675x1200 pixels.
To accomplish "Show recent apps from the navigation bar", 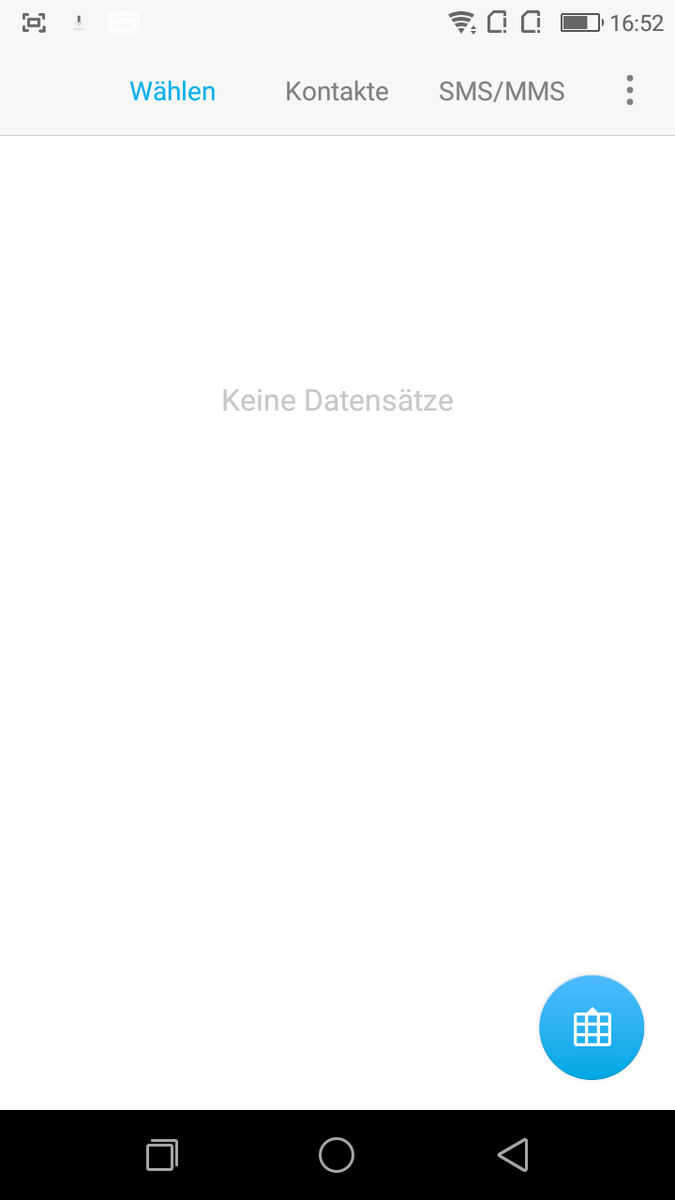I will point(162,1155).
